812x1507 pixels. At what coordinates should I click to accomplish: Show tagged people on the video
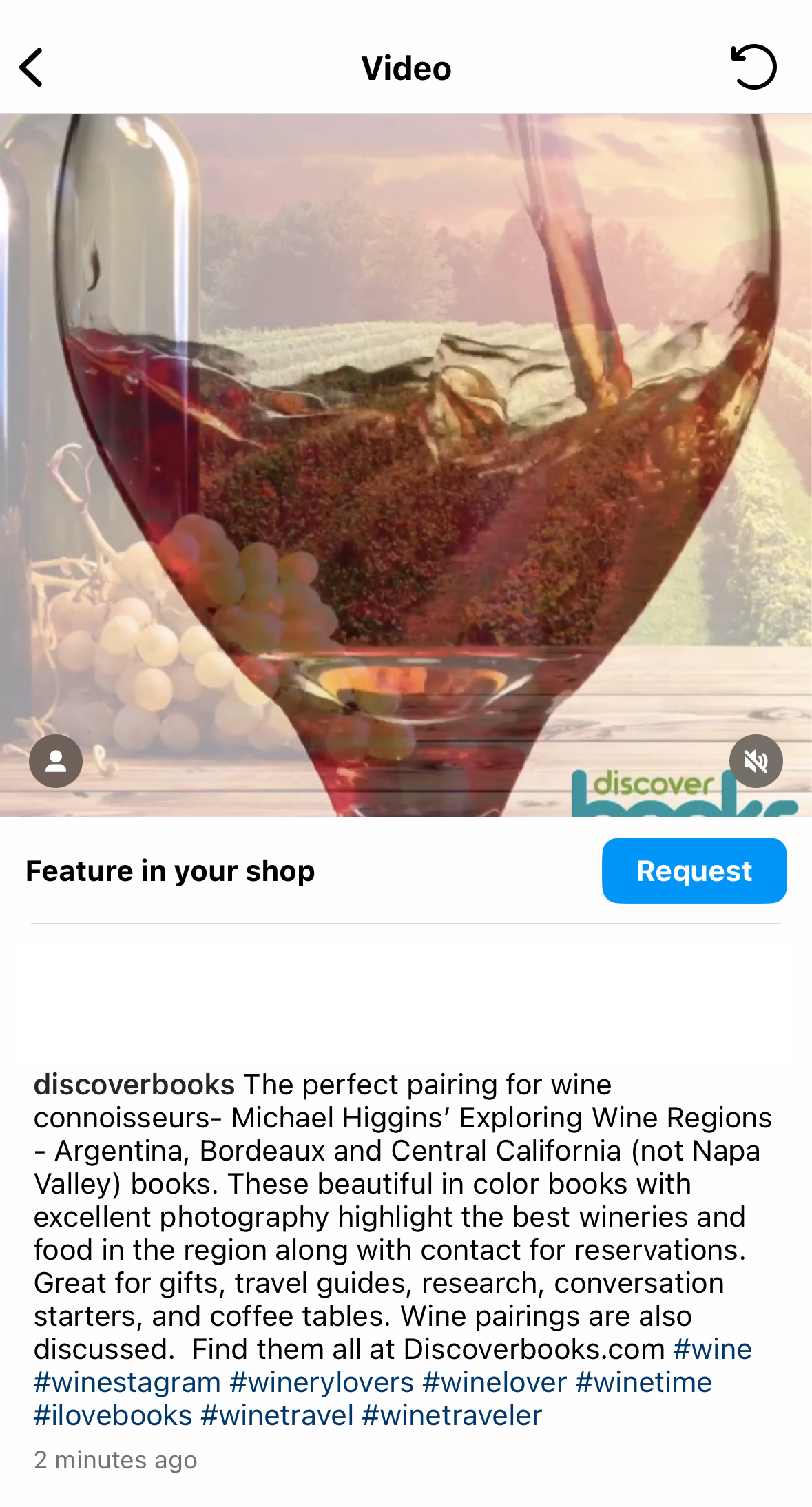pos(56,761)
